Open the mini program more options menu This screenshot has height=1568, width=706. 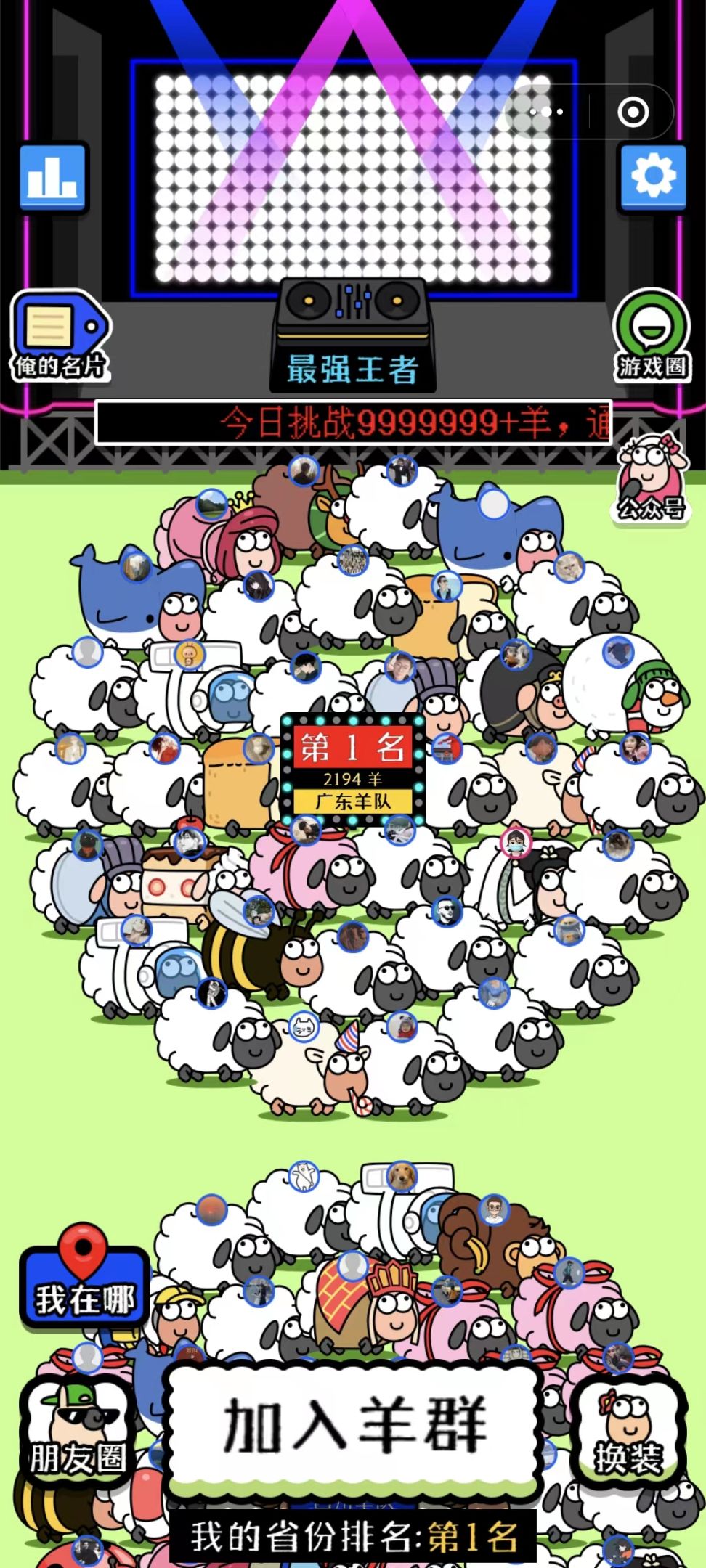point(547,113)
